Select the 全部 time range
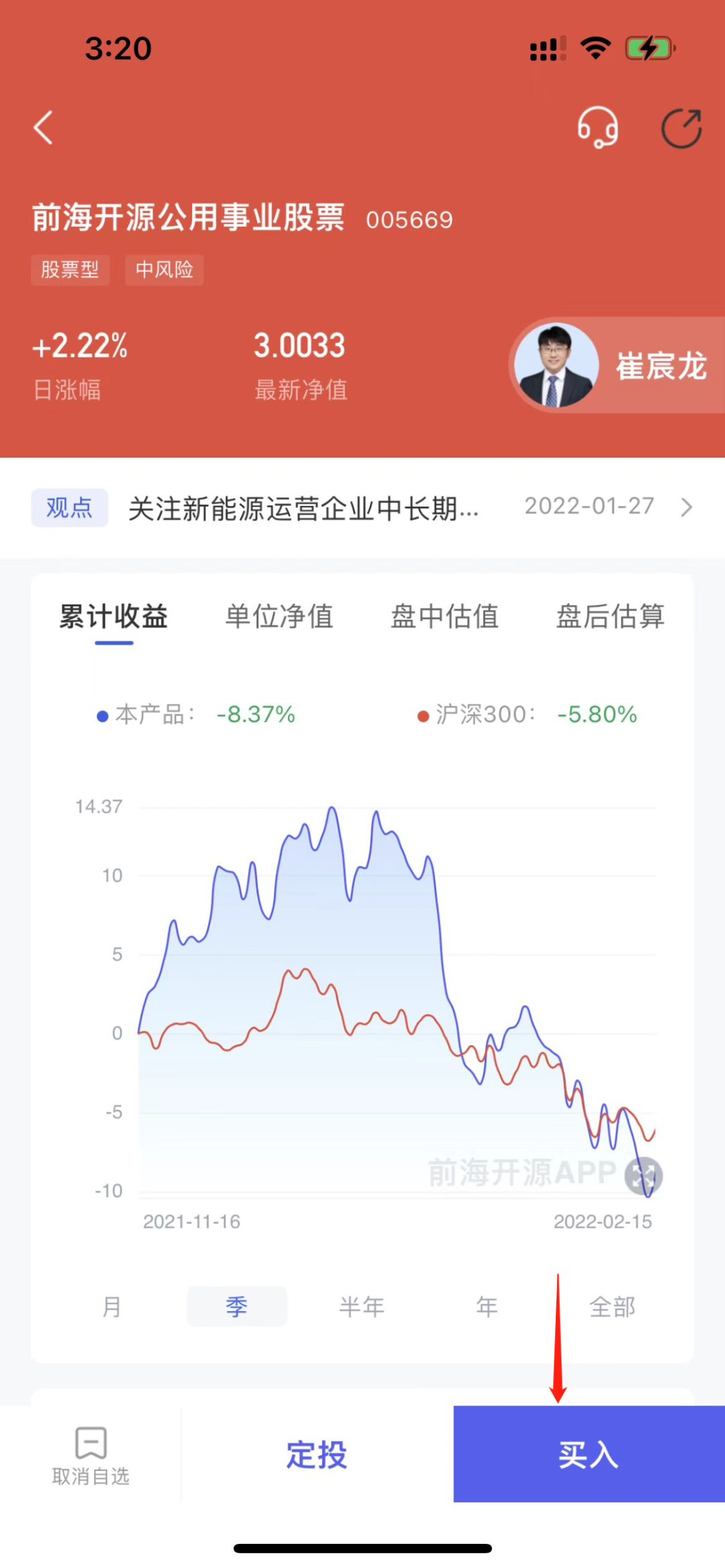The width and height of the screenshot is (725, 1568). tap(612, 1306)
